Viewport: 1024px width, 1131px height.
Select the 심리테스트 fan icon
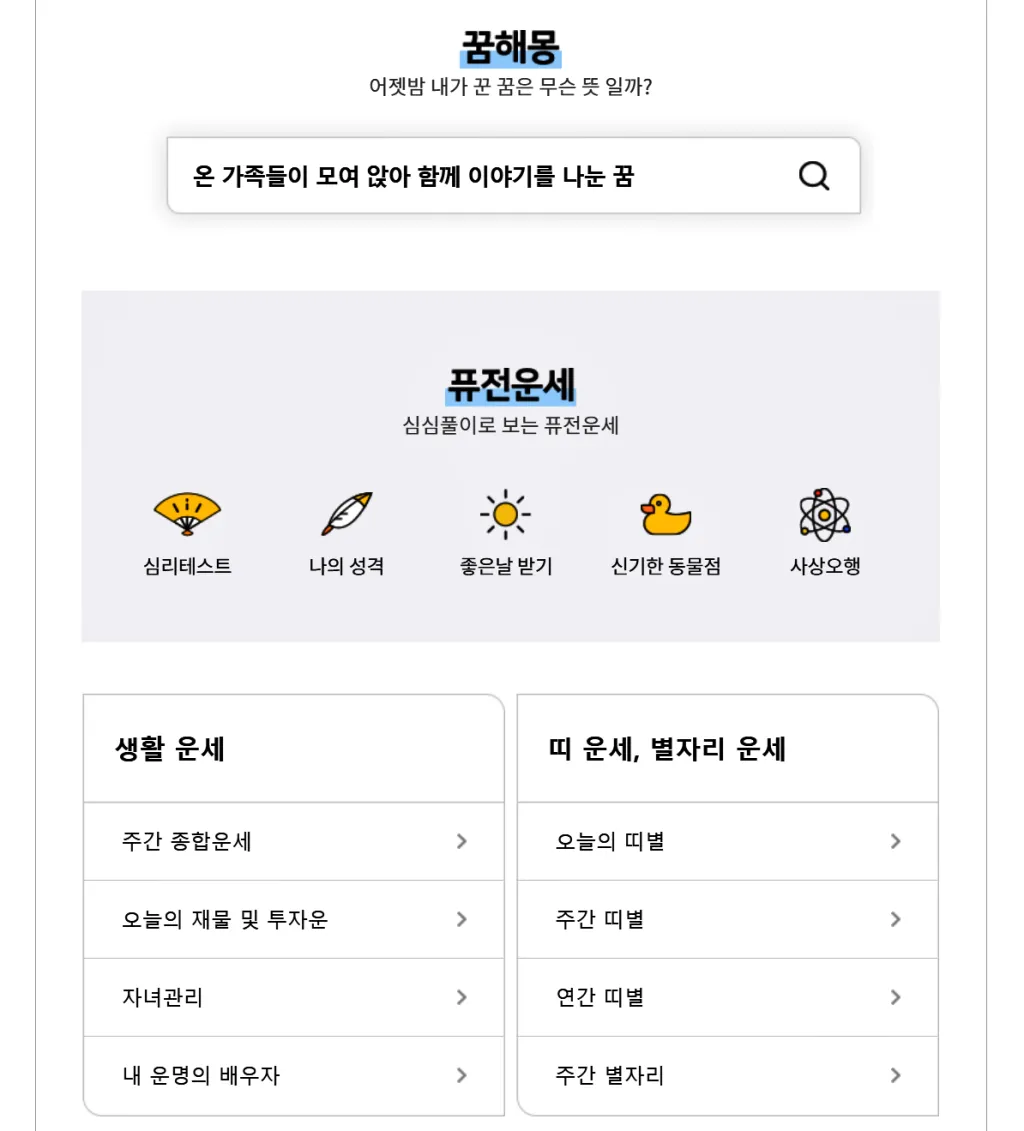point(188,512)
